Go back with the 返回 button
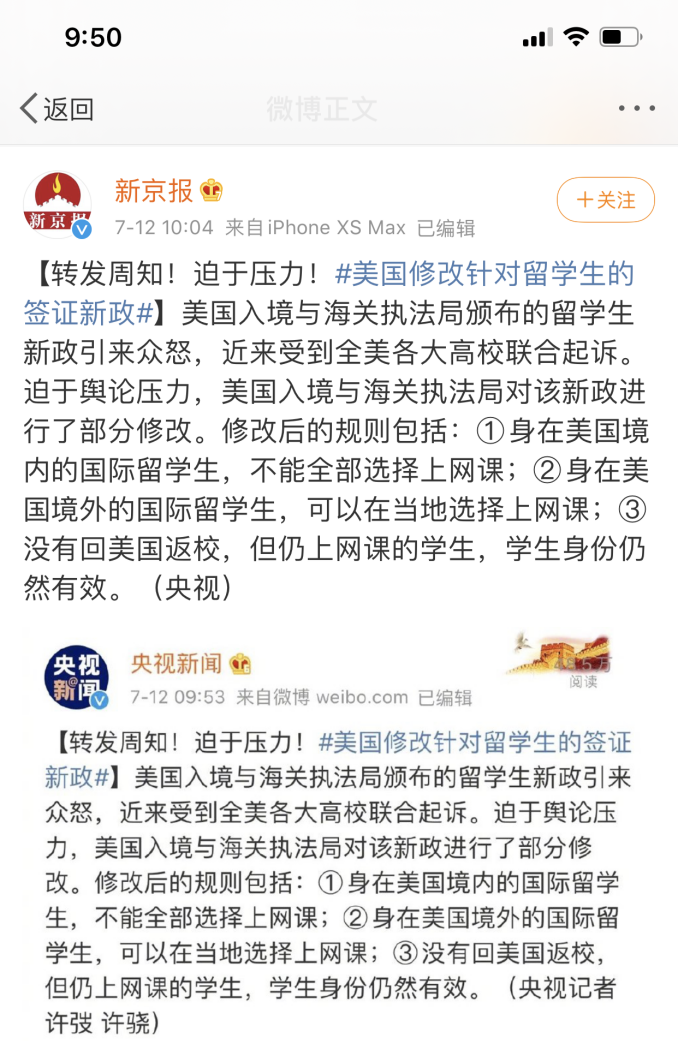This screenshot has height=1041, width=678. 57,108
